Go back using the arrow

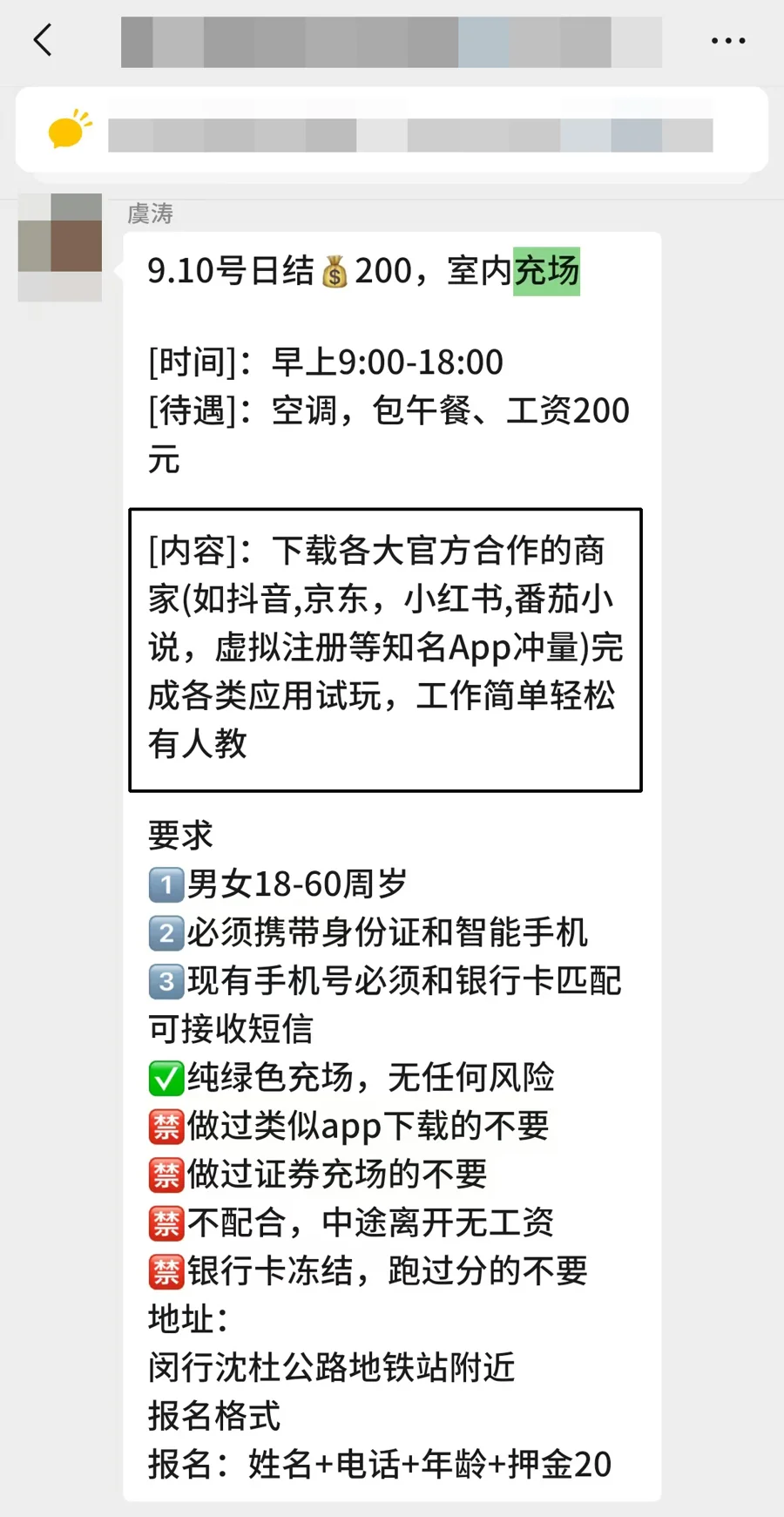[x=43, y=40]
